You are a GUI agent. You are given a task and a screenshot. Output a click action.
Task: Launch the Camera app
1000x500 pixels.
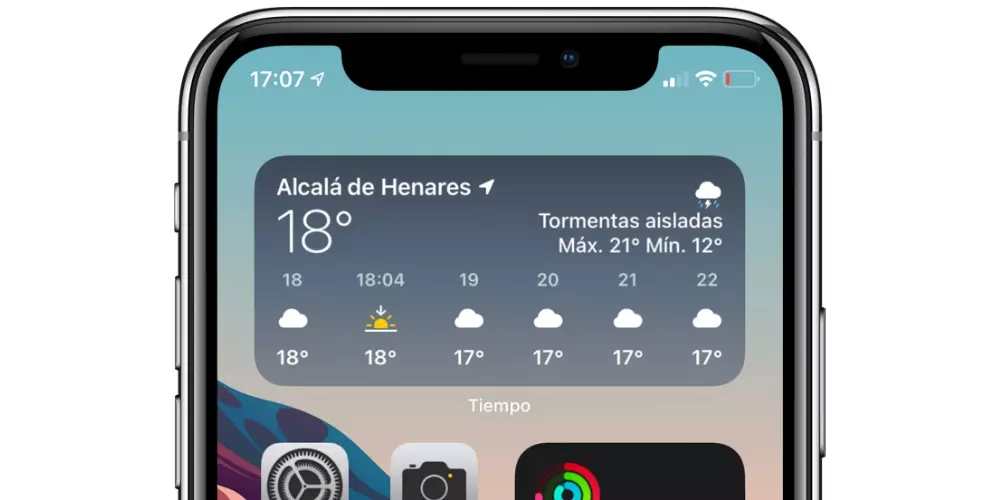point(433,474)
